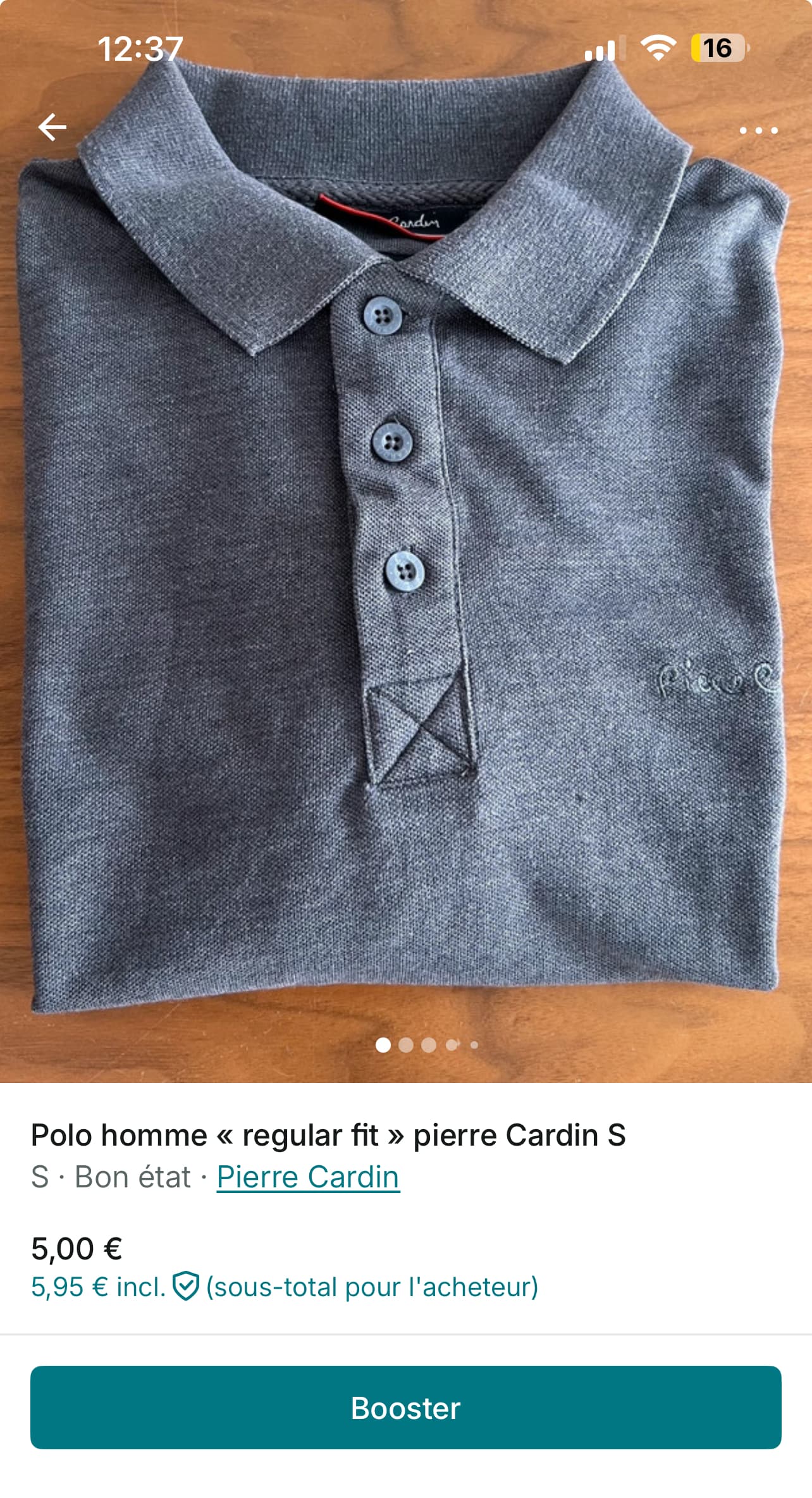This screenshot has height=1498, width=812.
Task: Open the three-dot overflow menu
Action: click(758, 131)
